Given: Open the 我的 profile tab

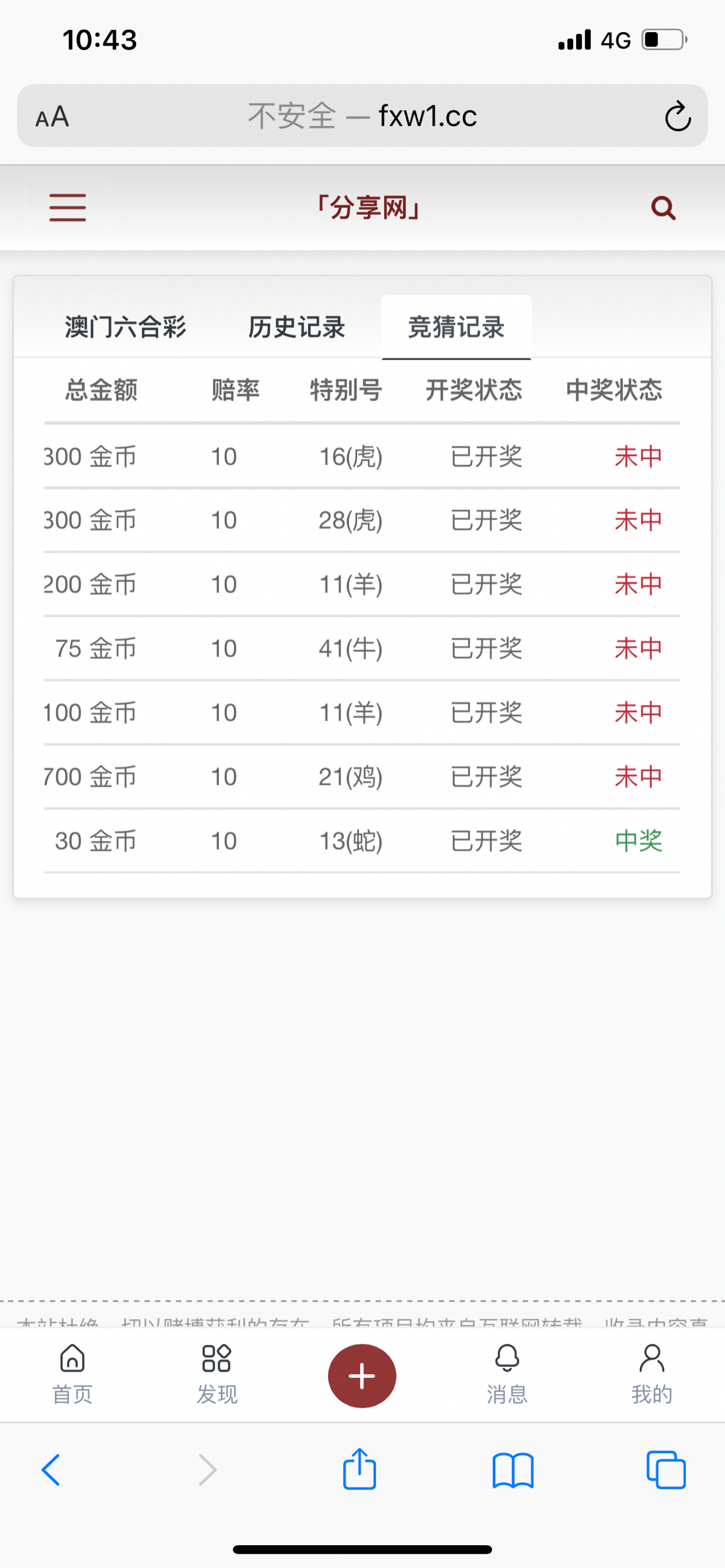Looking at the screenshot, I should (652, 1374).
